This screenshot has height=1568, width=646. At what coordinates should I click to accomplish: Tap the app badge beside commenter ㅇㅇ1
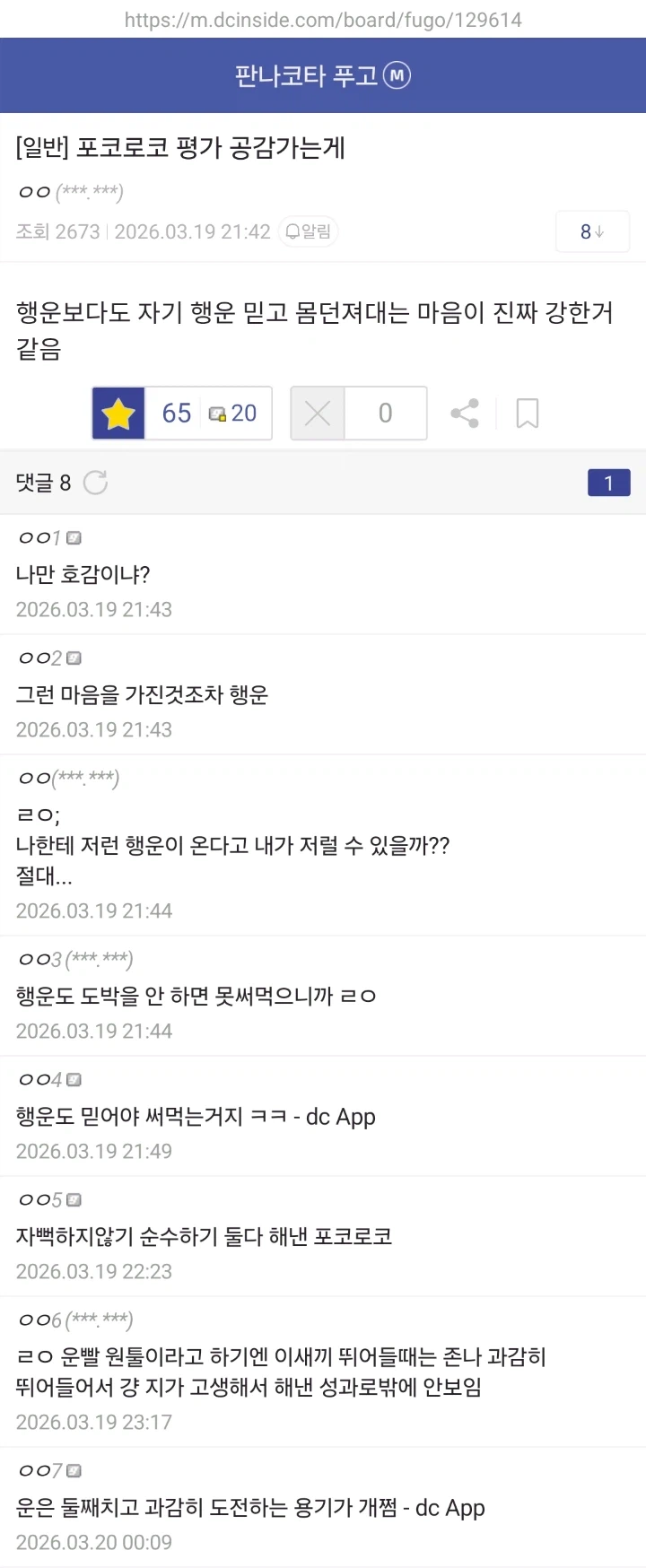[74, 536]
